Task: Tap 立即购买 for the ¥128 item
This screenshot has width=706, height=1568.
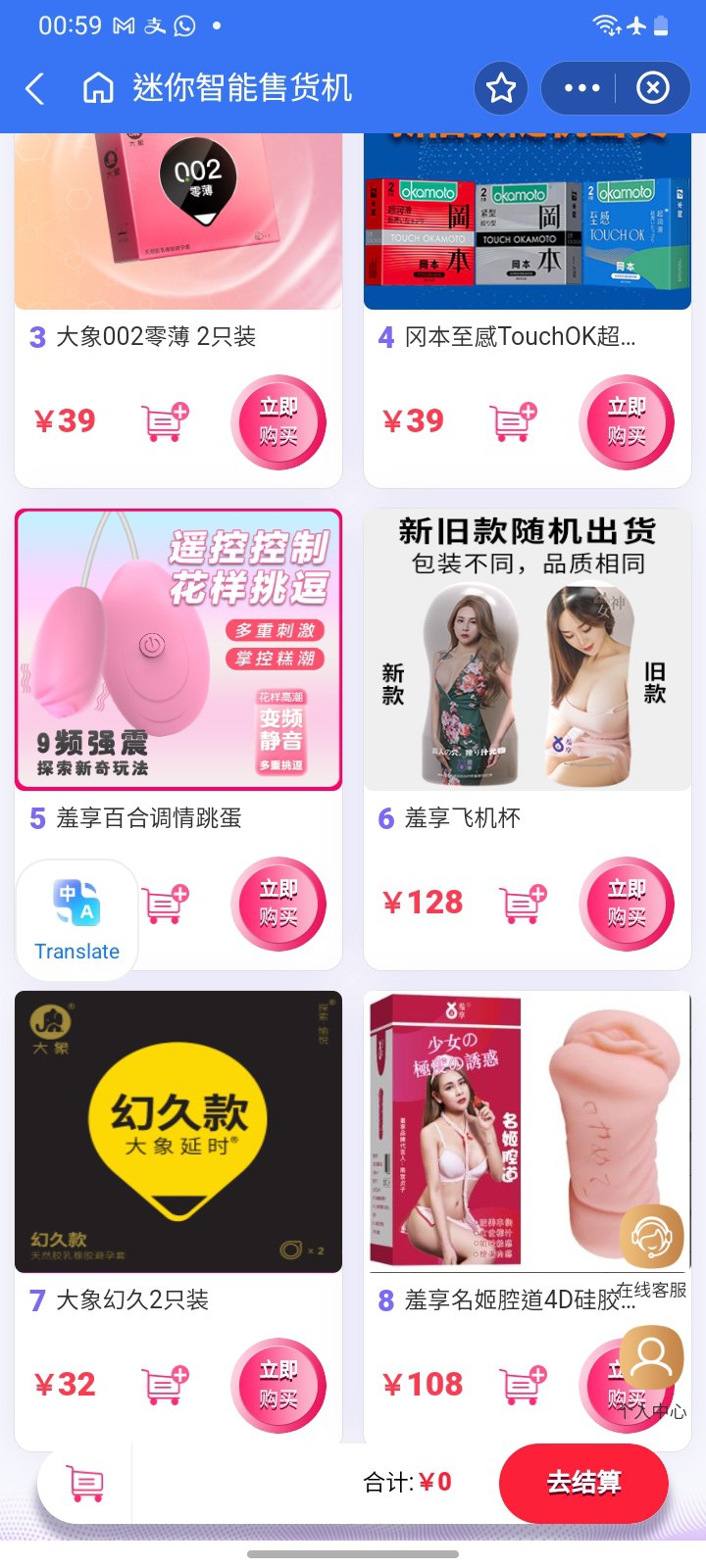Action: tap(627, 903)
